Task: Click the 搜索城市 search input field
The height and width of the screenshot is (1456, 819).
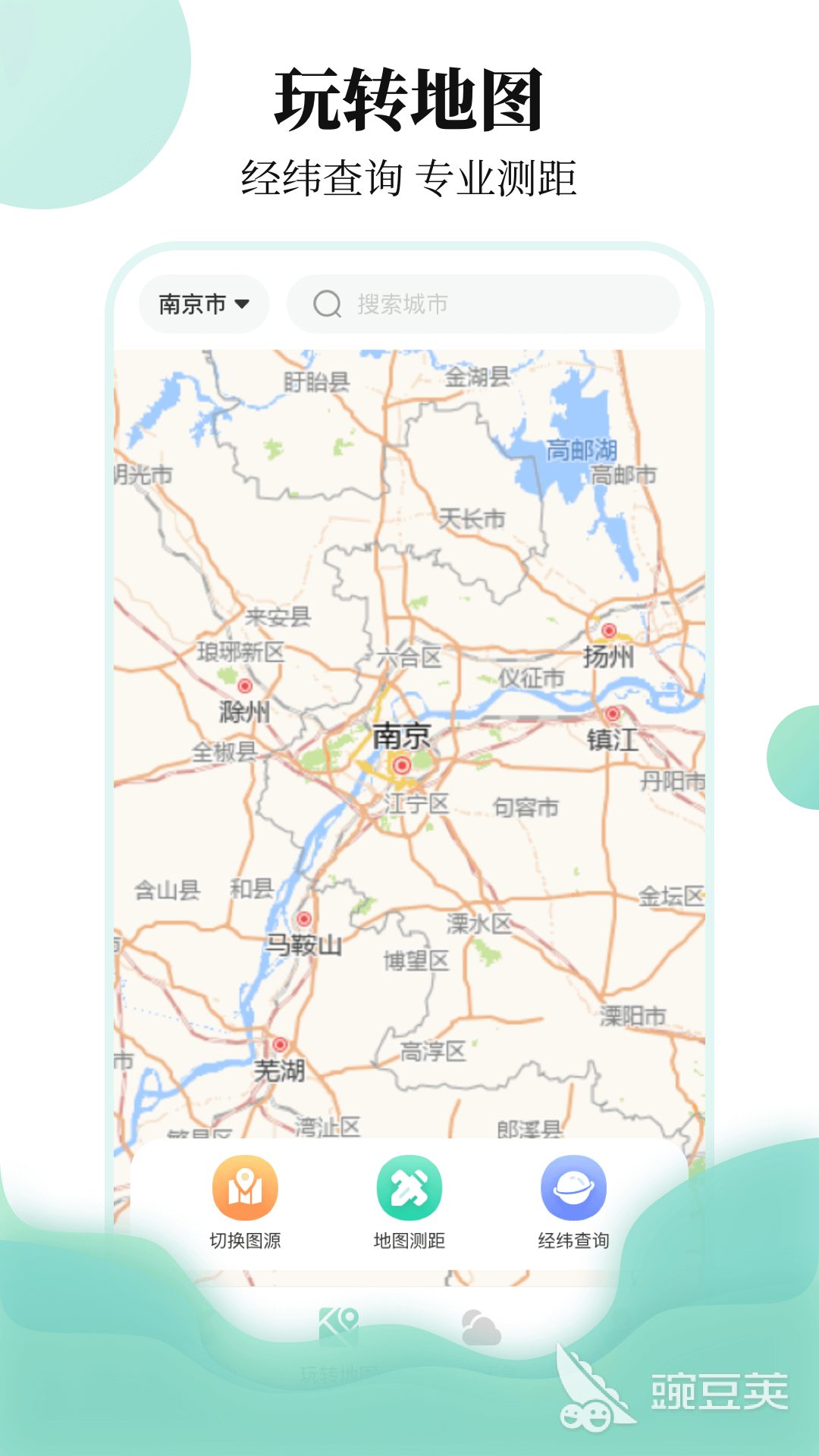Action: pos(493,304)
